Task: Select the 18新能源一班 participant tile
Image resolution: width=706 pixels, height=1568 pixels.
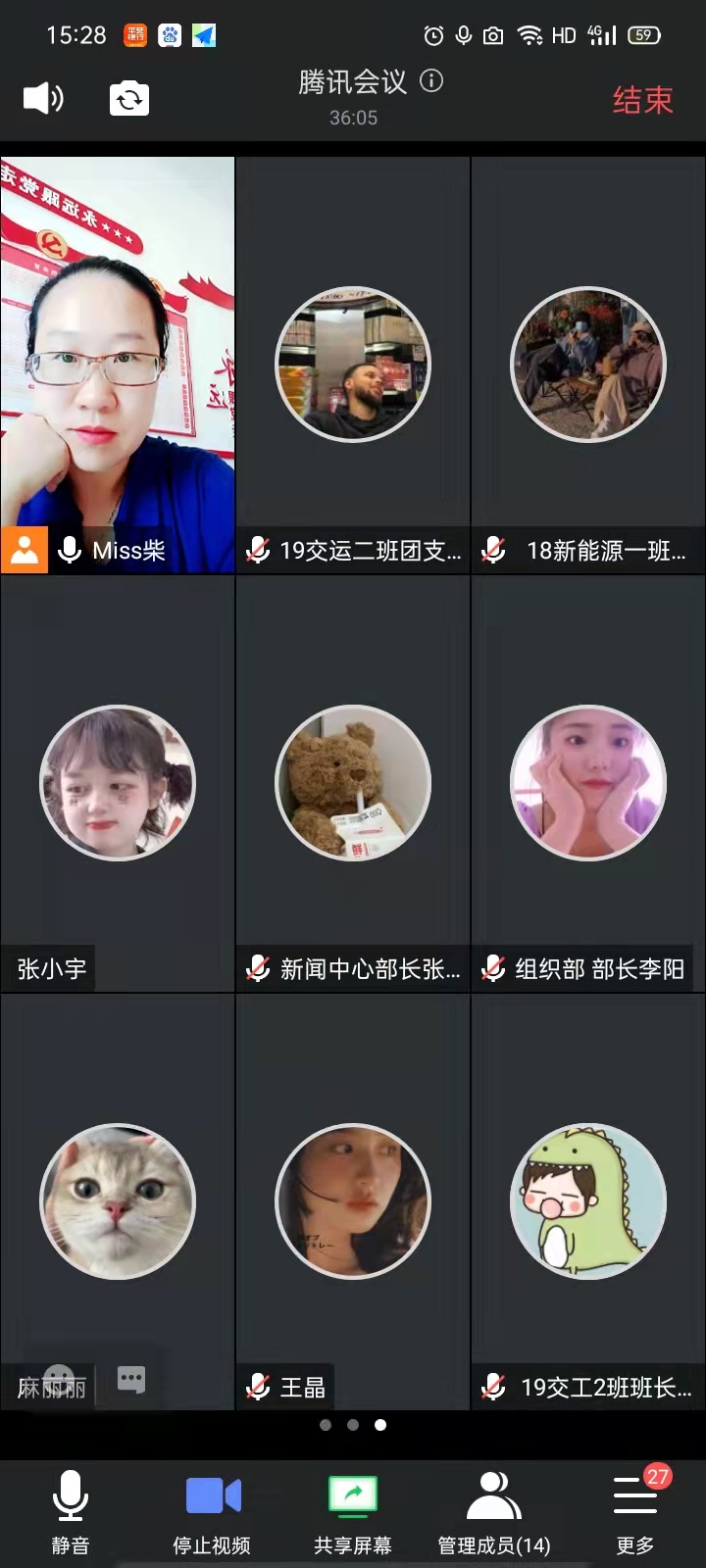Action: [588, 365]
